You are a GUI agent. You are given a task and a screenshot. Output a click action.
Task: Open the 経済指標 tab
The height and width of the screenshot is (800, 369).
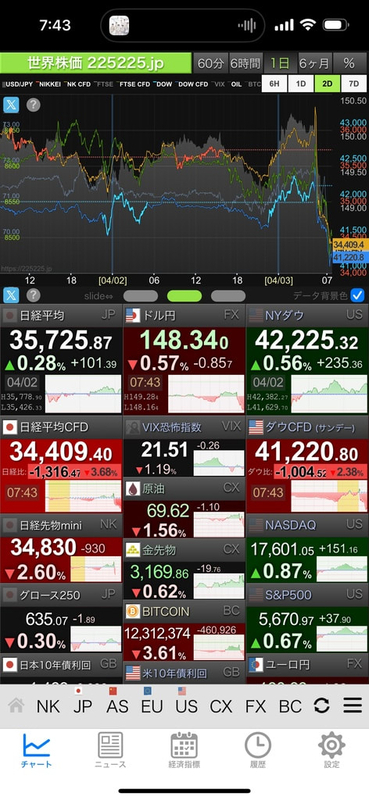point(184,750)
